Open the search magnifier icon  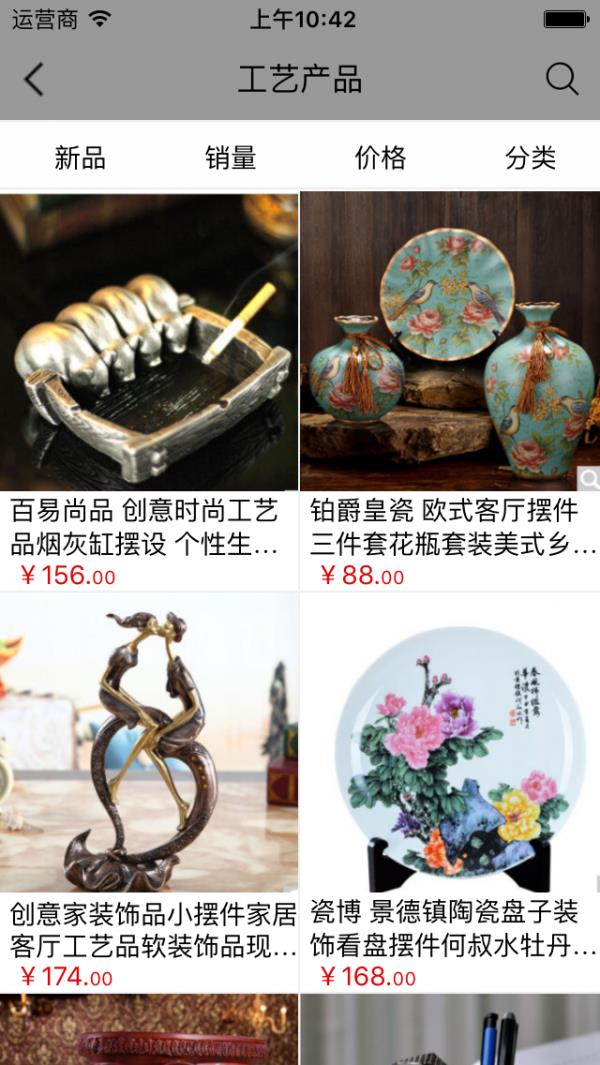[562, 79]
